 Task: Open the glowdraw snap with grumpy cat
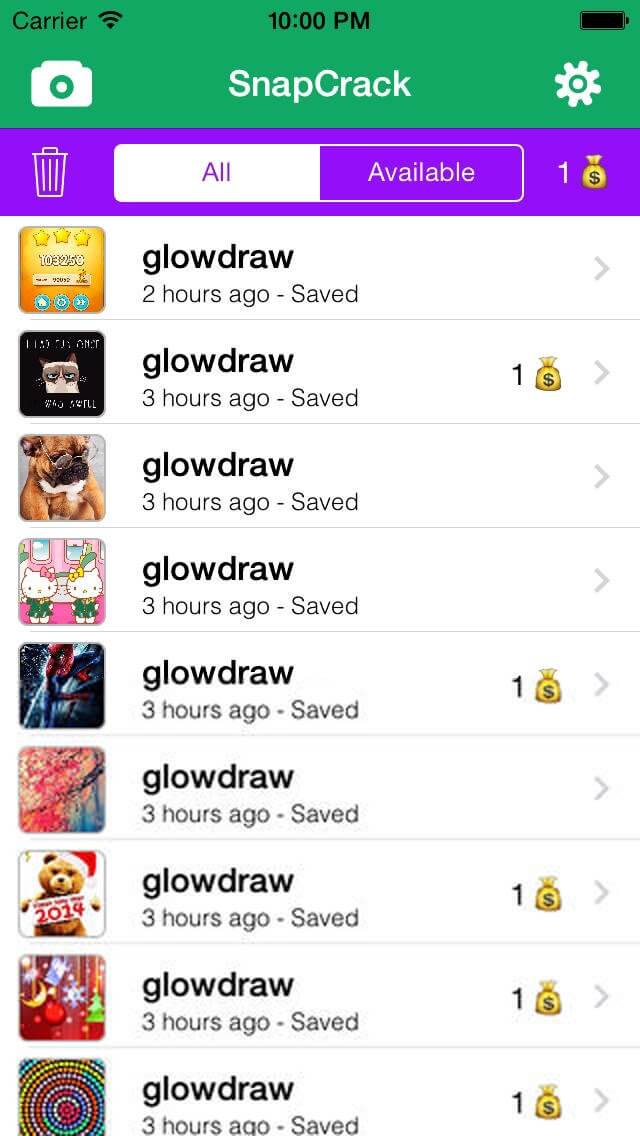click(320, 372)
